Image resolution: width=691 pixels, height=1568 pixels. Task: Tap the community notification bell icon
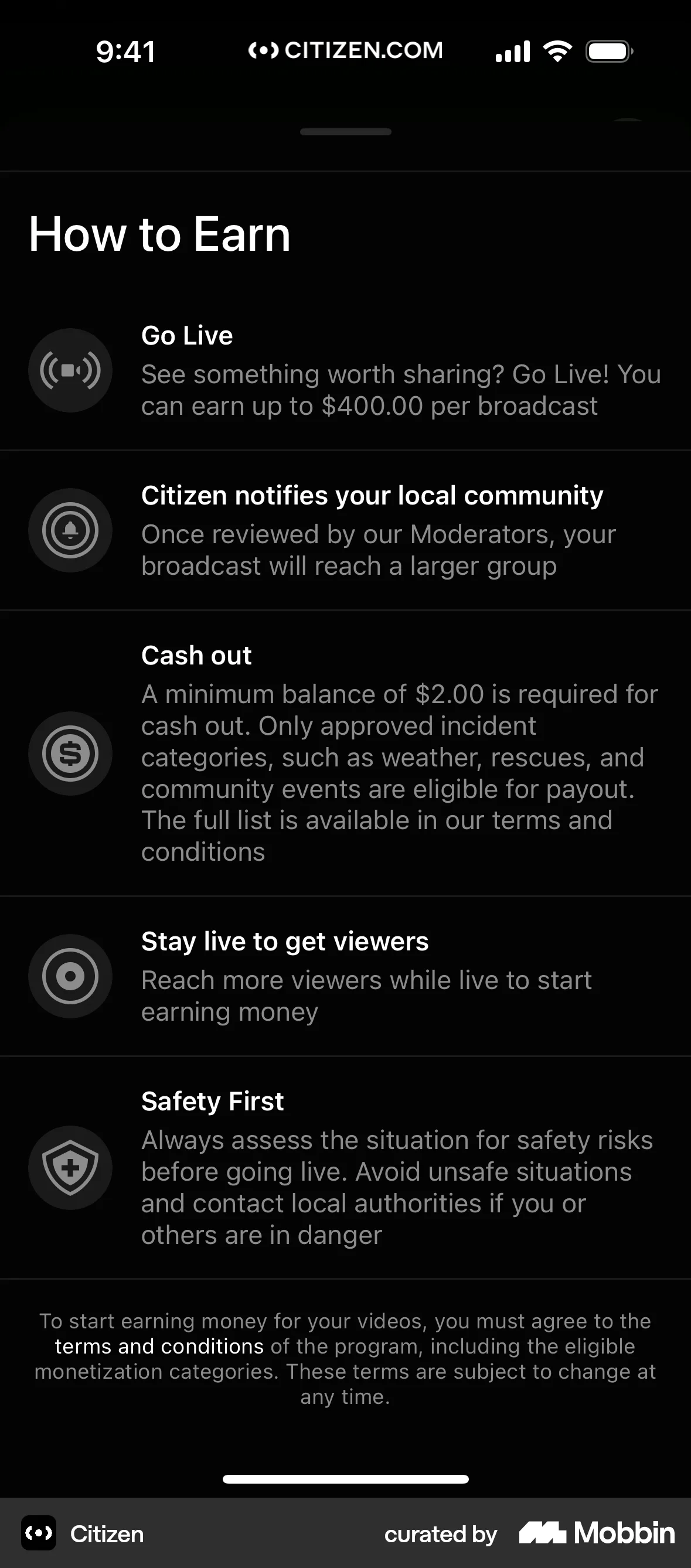coord(70,530)
